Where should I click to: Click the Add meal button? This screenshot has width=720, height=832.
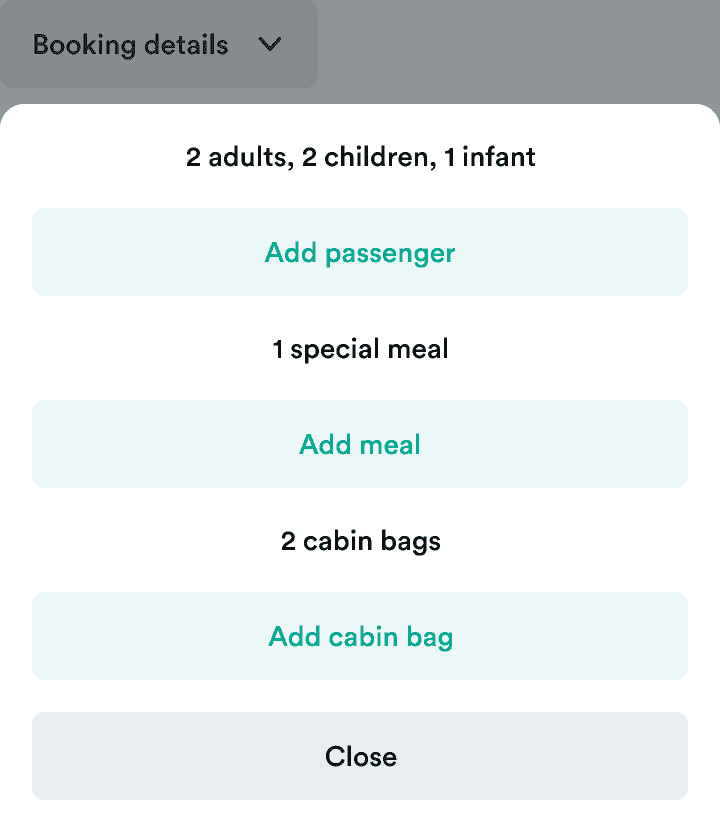(x=360, y=444)
